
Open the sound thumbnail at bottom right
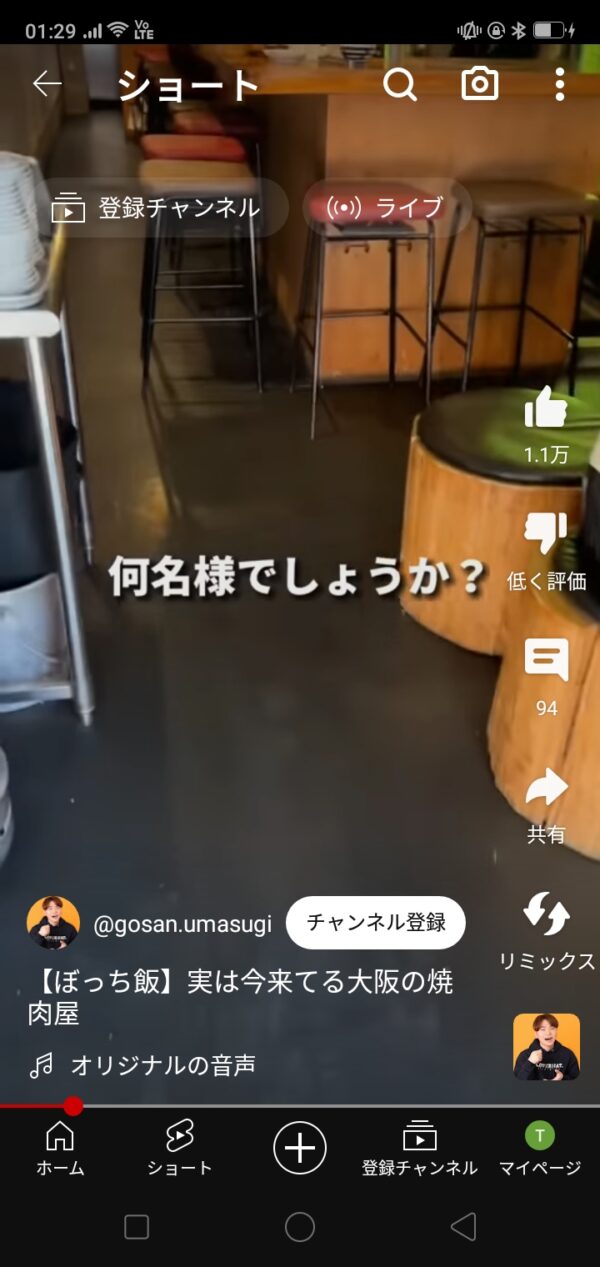(546, 1046)
